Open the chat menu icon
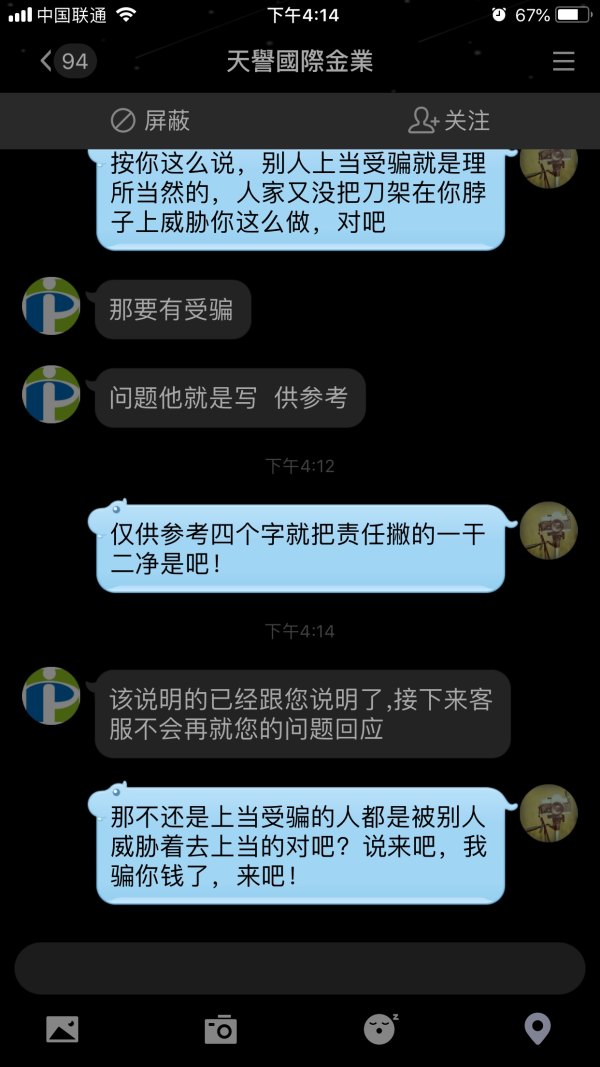 click(x=564, y=62)
